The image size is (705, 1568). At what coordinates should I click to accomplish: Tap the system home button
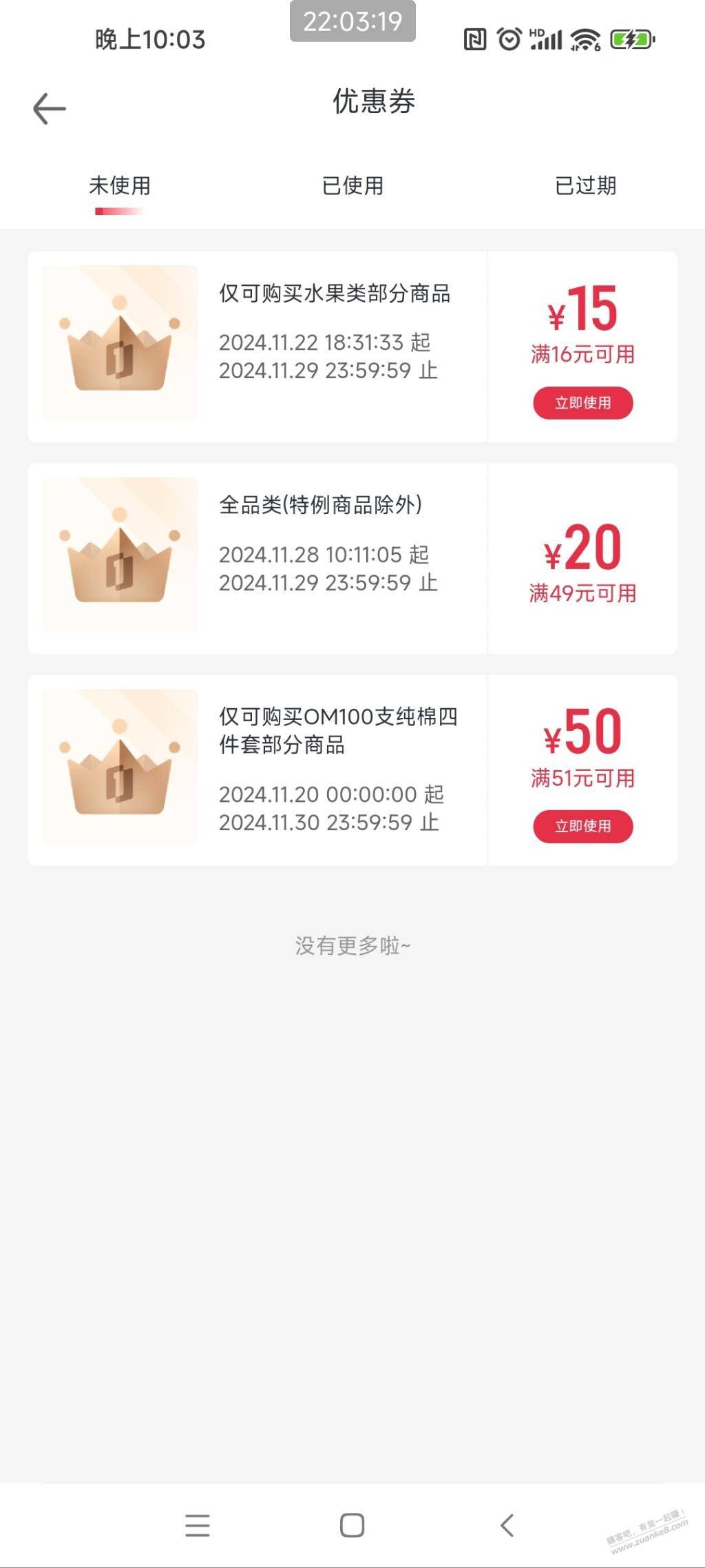click(x=352, y=1525)
